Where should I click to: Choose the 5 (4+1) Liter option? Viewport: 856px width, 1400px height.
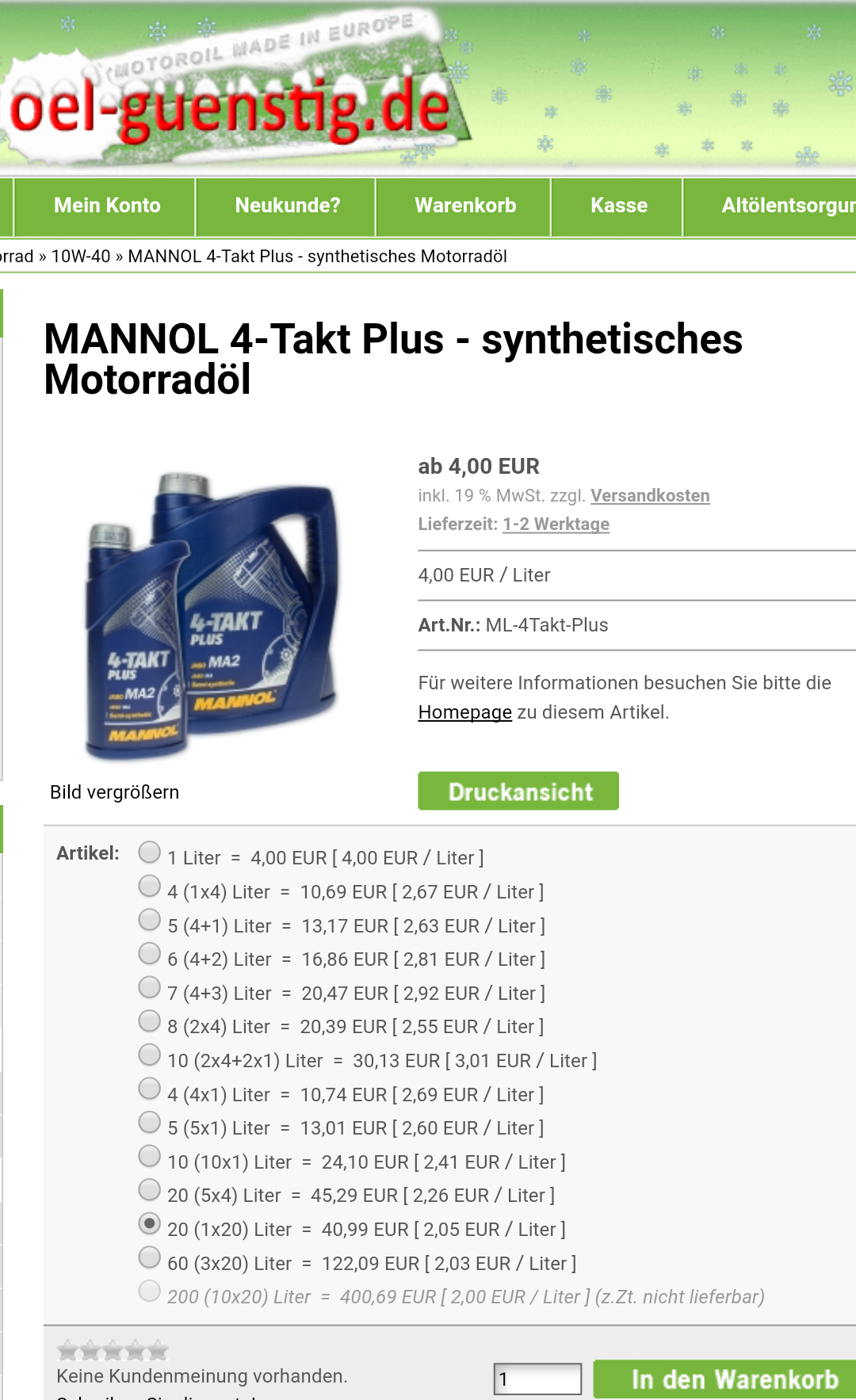coord(149,920)
